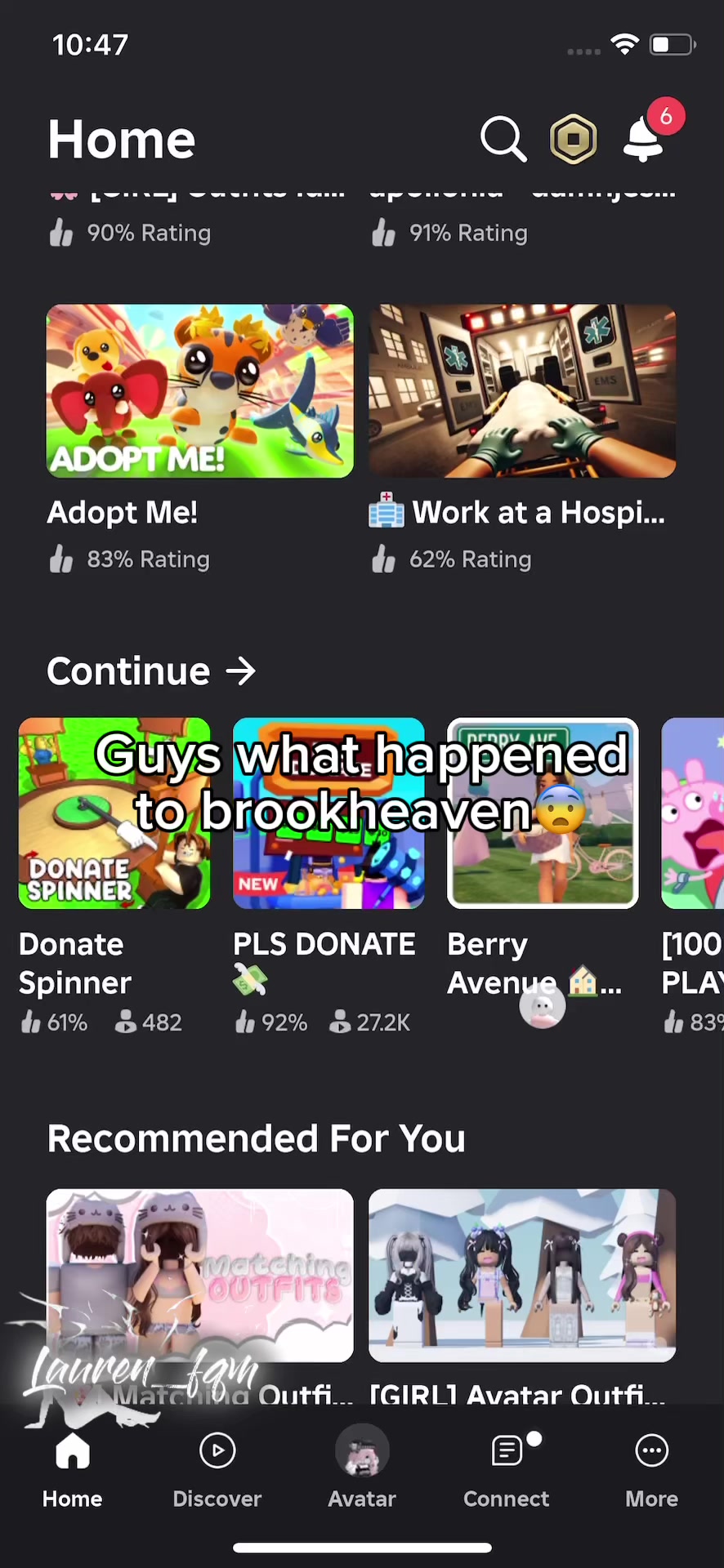Select the Berry Avenue game

(x=543, y=813)
